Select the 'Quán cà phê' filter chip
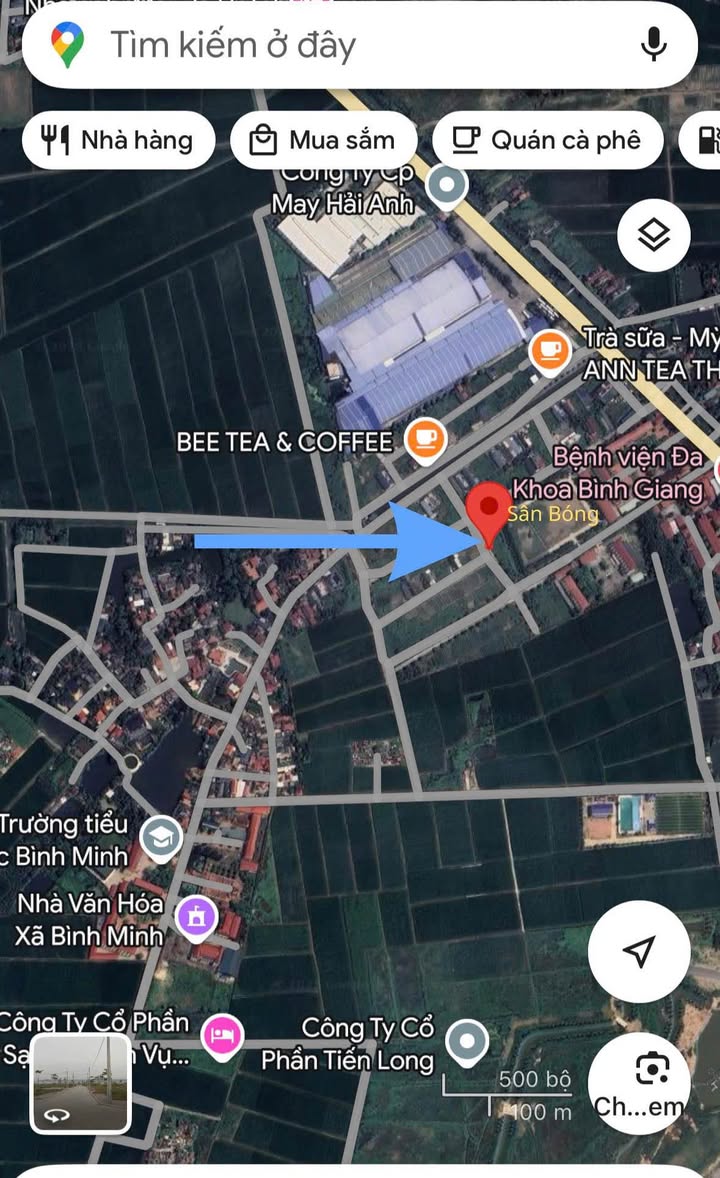Screen dimensions: 720x1178 tap(547, 140)
